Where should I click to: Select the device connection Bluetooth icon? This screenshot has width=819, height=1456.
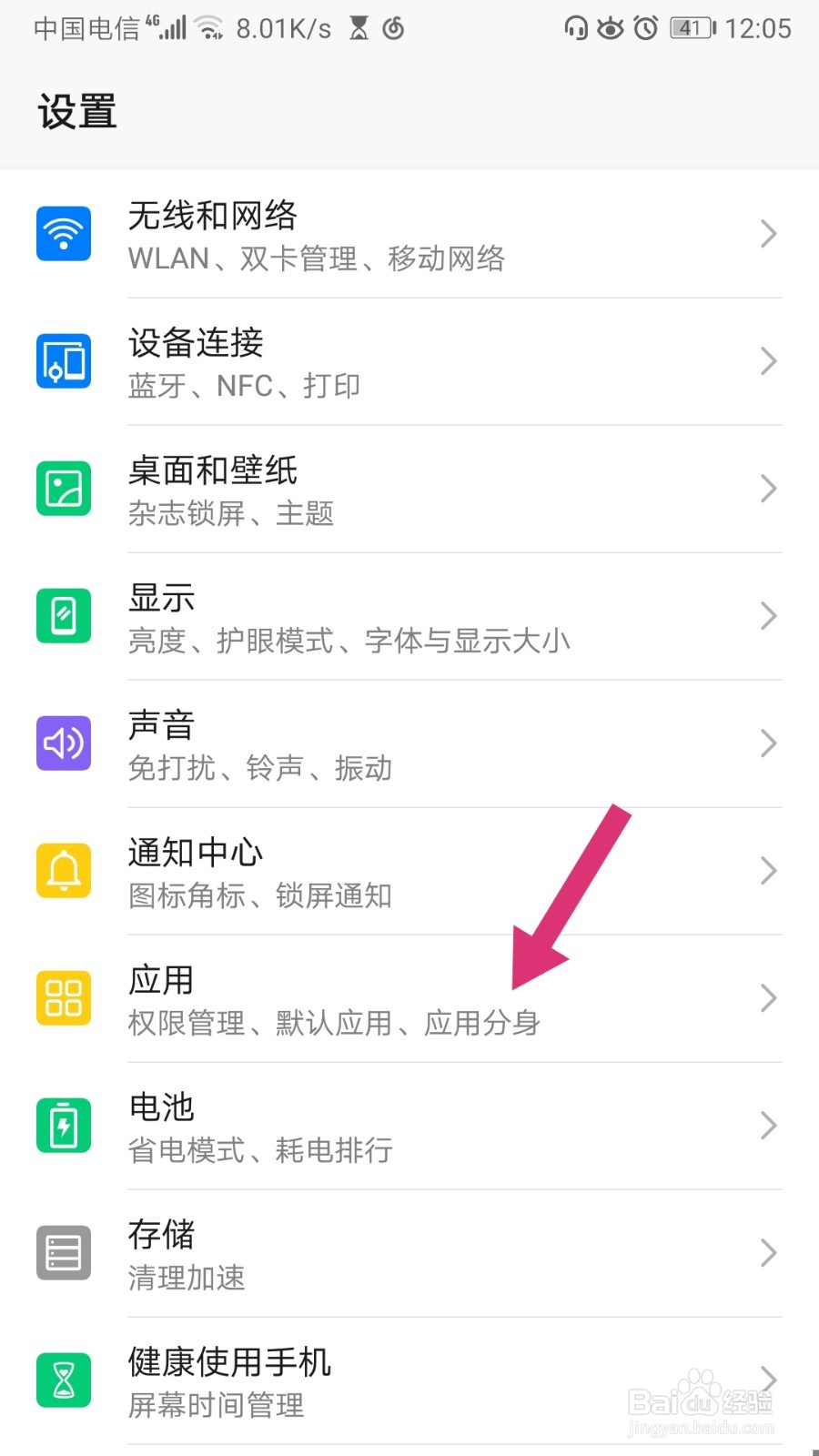(63, 361)
